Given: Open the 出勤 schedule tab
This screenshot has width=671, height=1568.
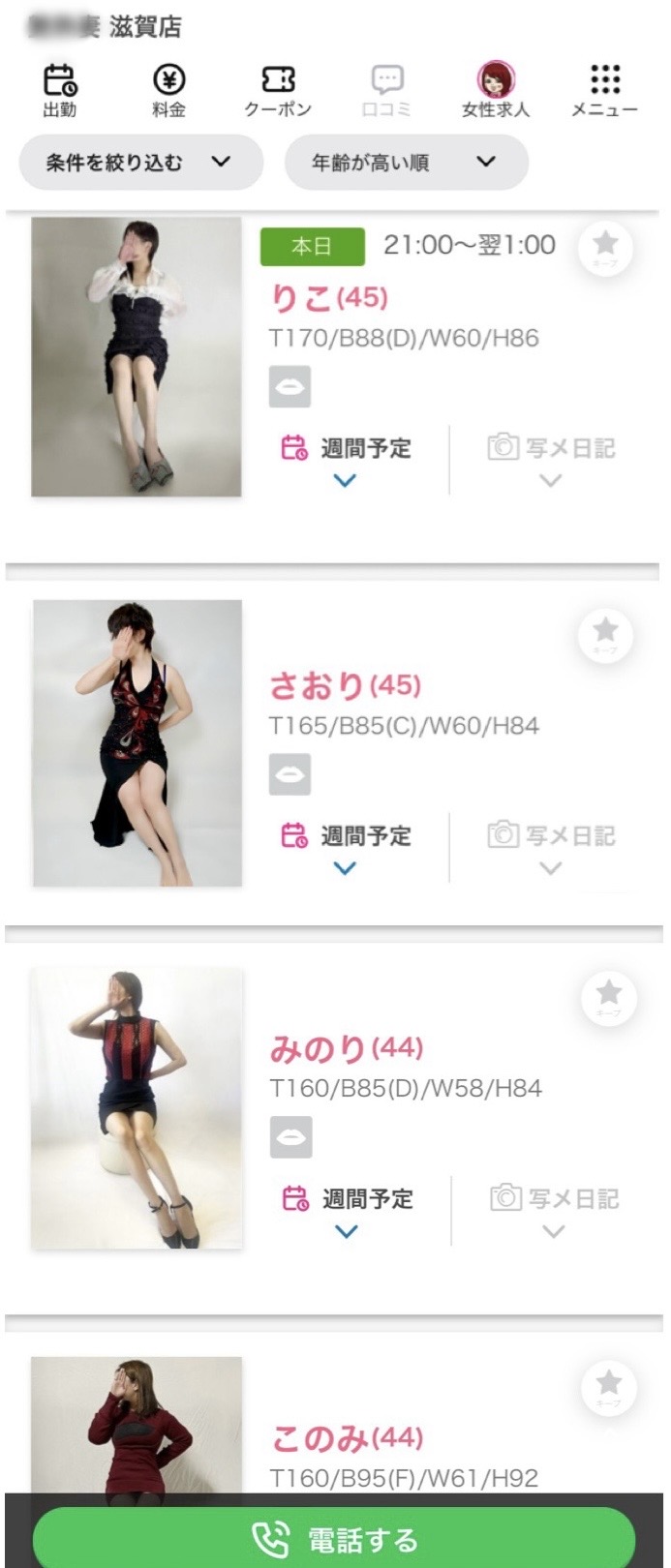Looking at the screenshot, I should click(x=60, y=91).
